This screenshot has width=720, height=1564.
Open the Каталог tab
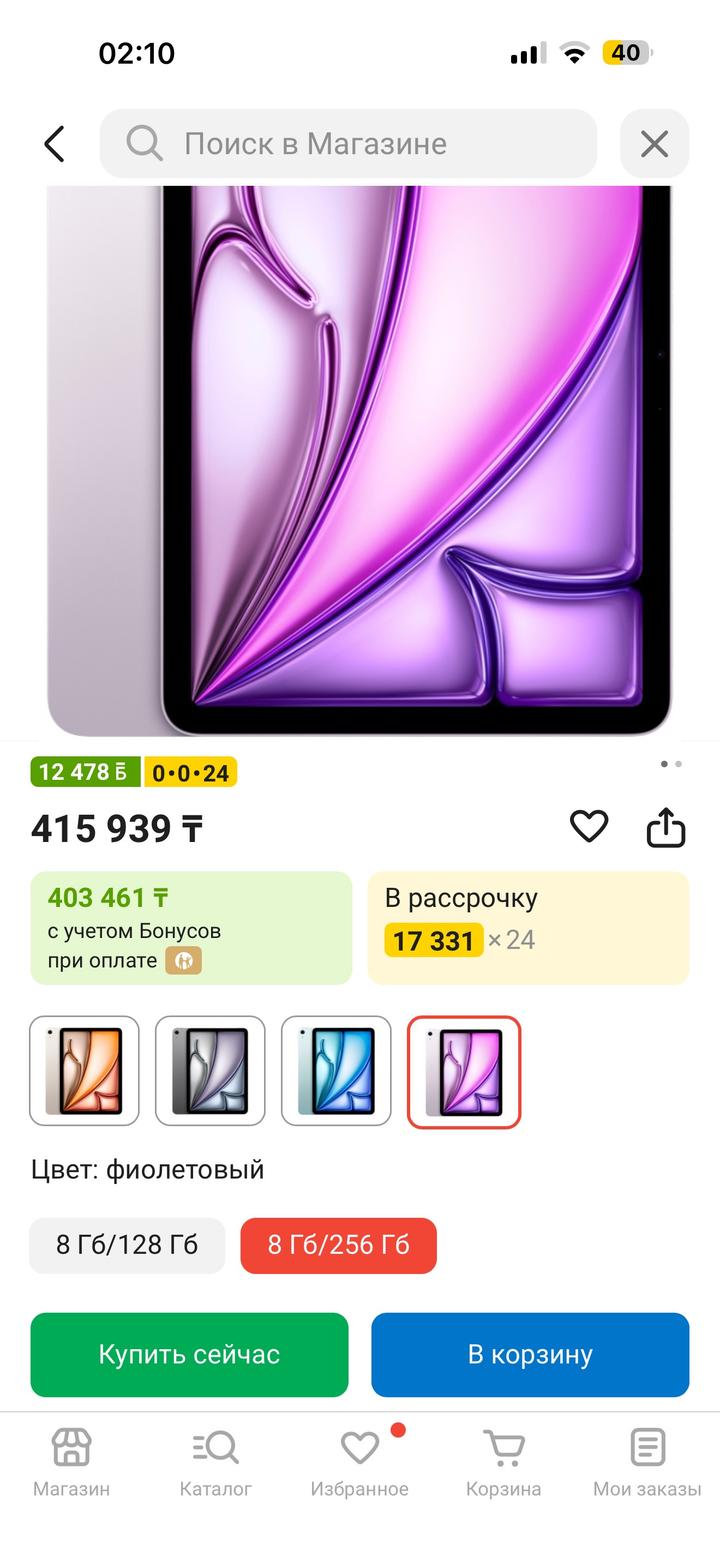click(x=215, y=1462)
